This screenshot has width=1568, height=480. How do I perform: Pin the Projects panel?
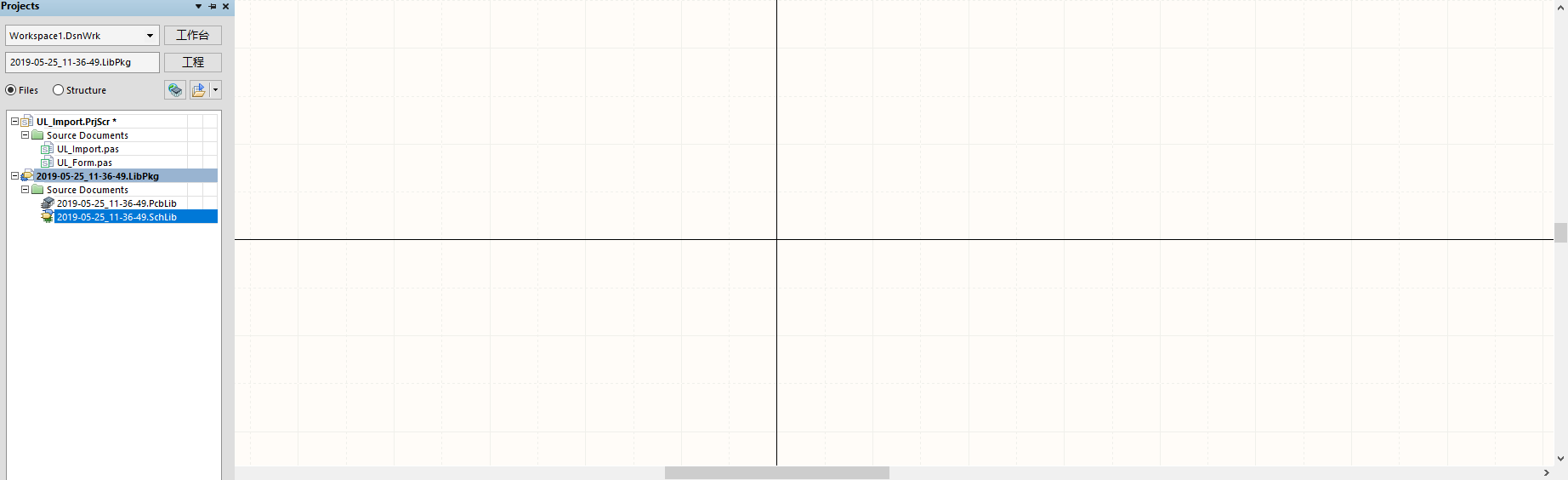(x=213, y=6)
